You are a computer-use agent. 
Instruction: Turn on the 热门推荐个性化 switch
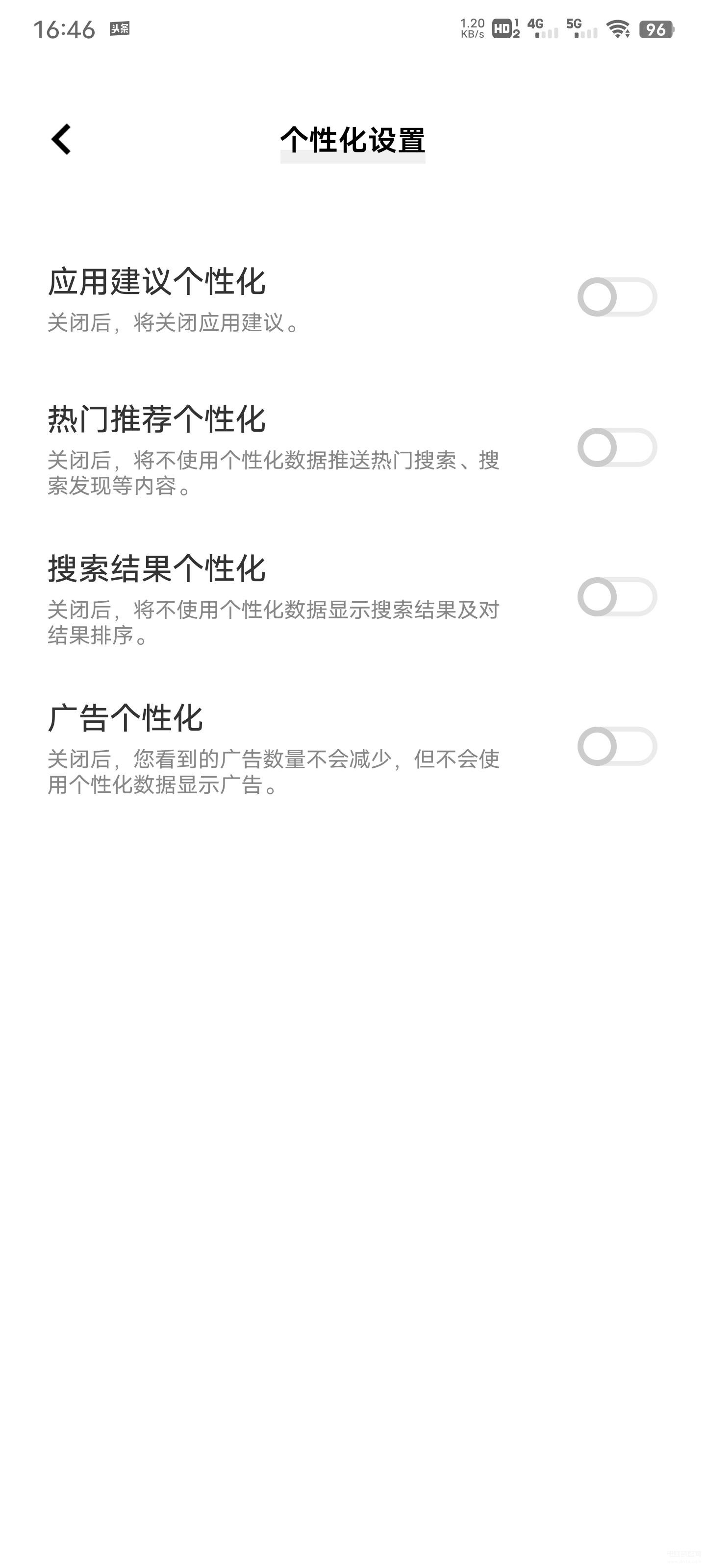[x=617, y=447]
